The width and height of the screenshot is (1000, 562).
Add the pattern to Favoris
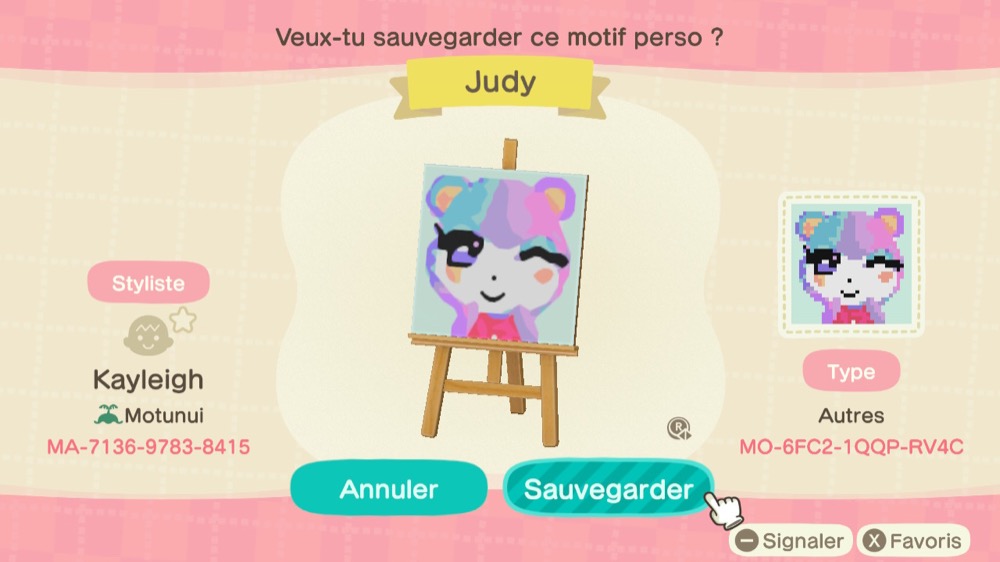[914, 541]
